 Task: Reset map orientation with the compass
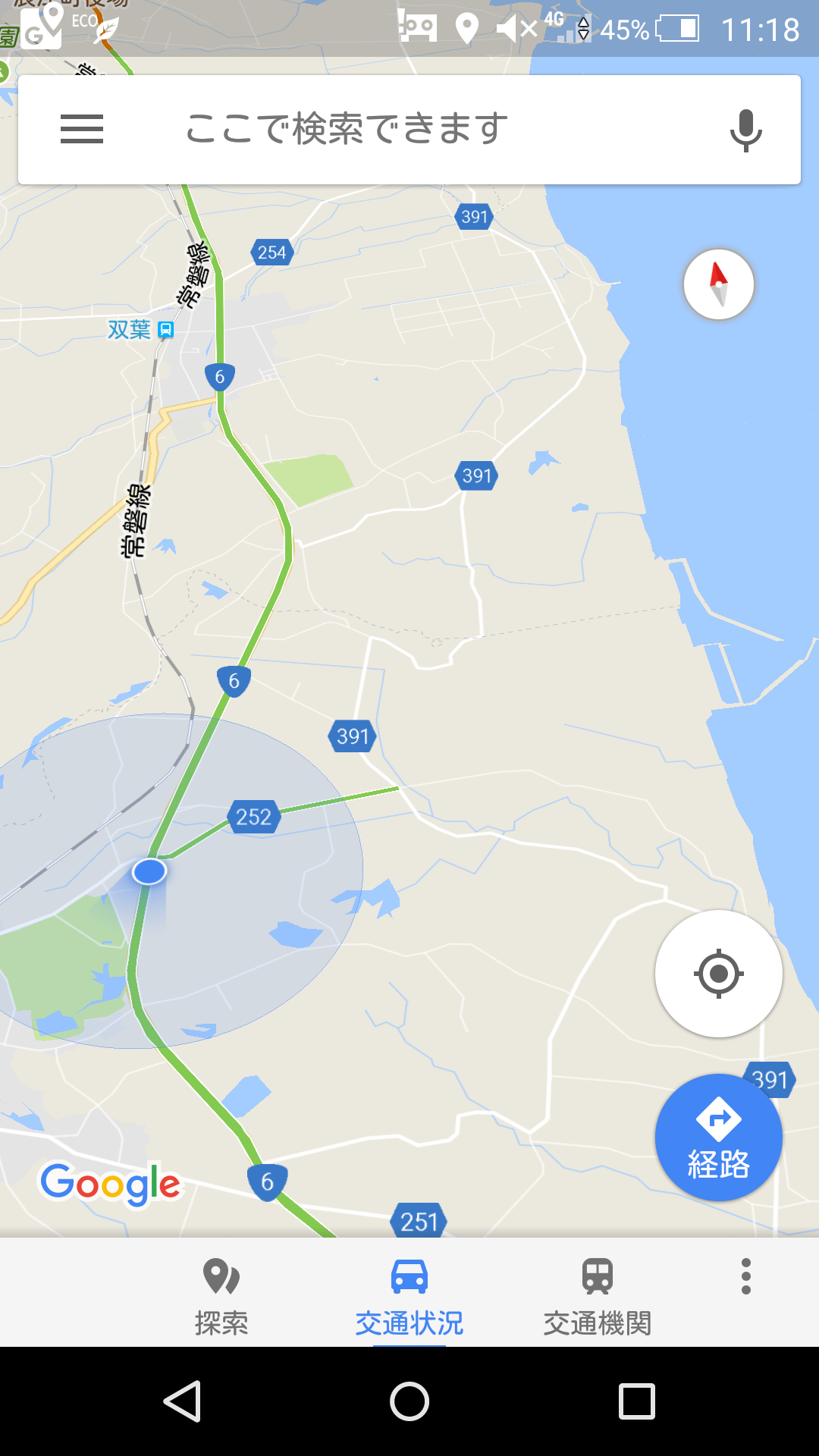tap(718, 284)
